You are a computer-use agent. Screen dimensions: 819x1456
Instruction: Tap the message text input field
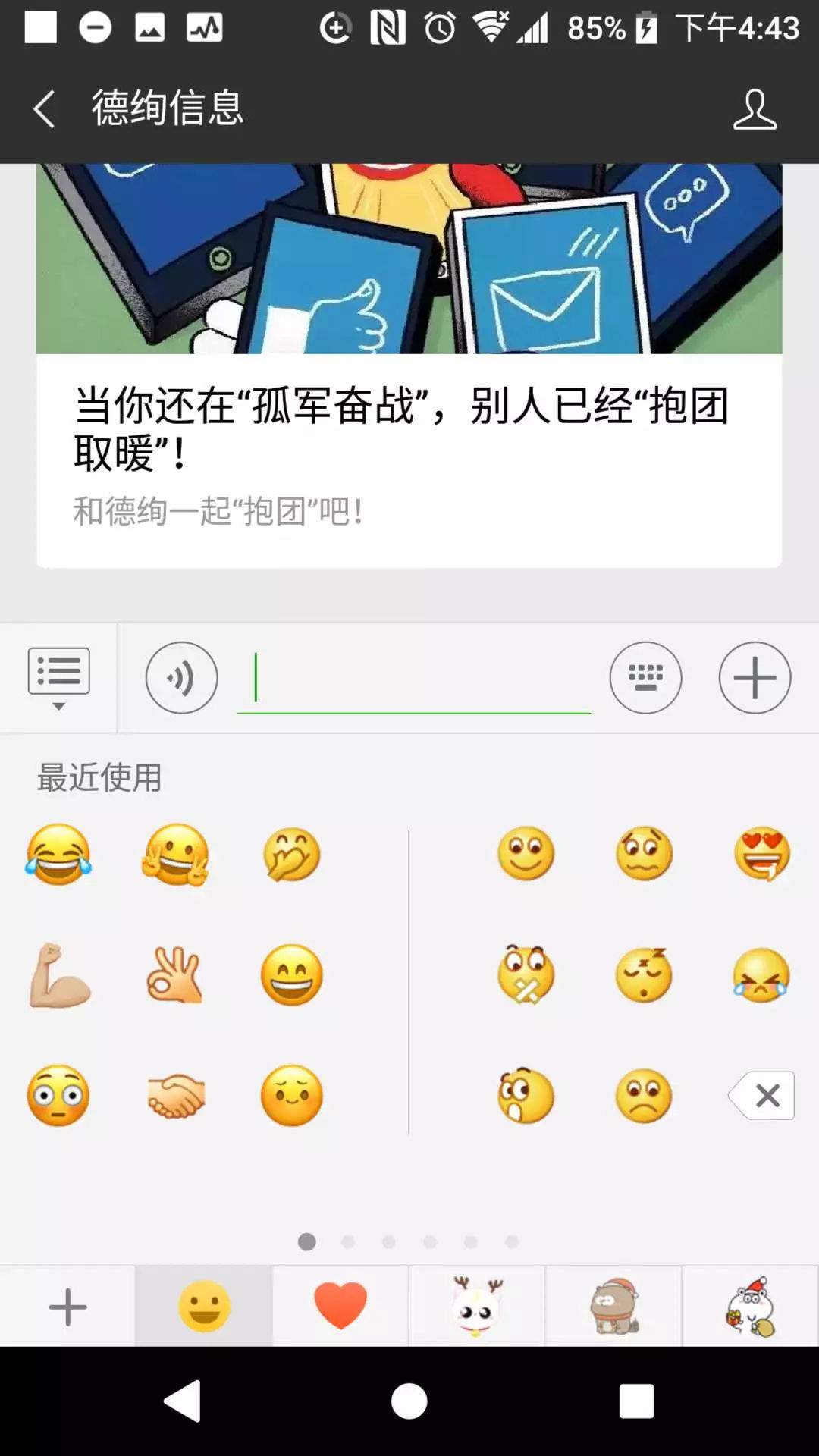click(413, 677)
